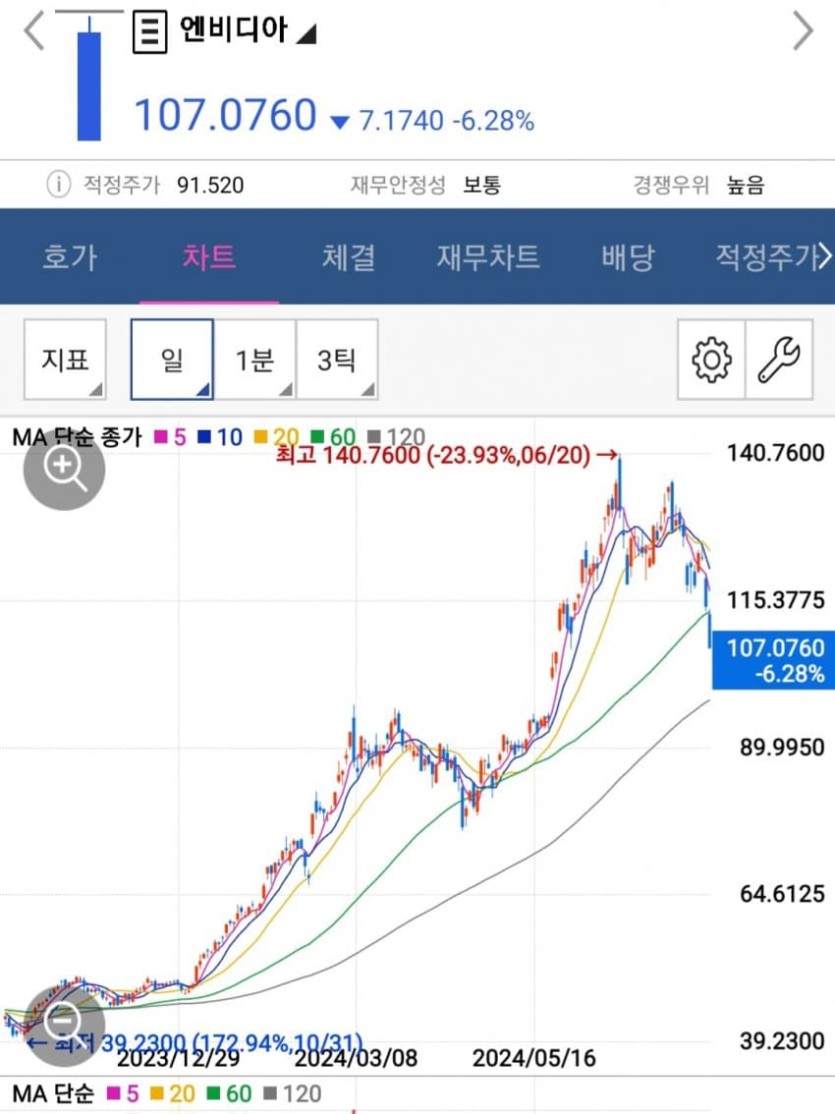Zoom out of the chart
The height and width of the screenshot is (1114, 835).
tap(64, 1022)
